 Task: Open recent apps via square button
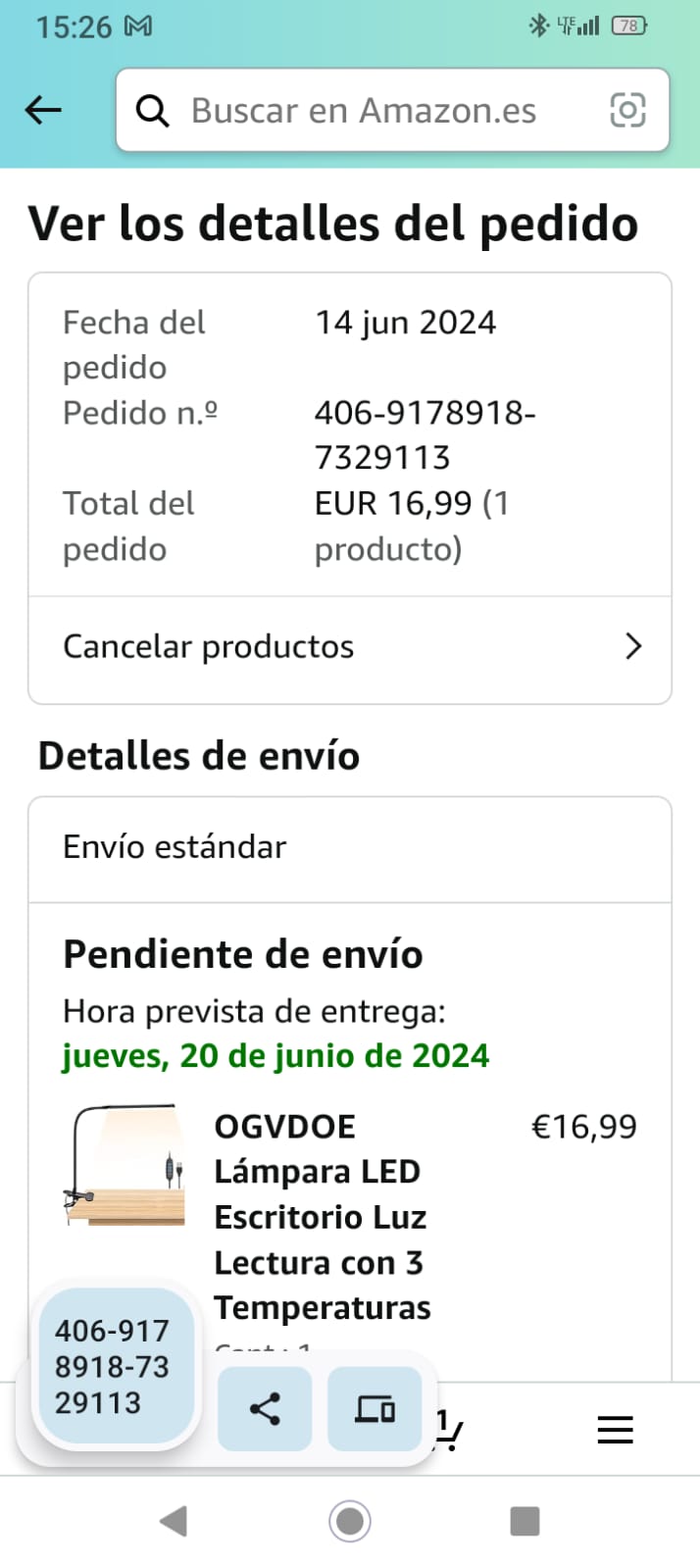coord(525,1521)
